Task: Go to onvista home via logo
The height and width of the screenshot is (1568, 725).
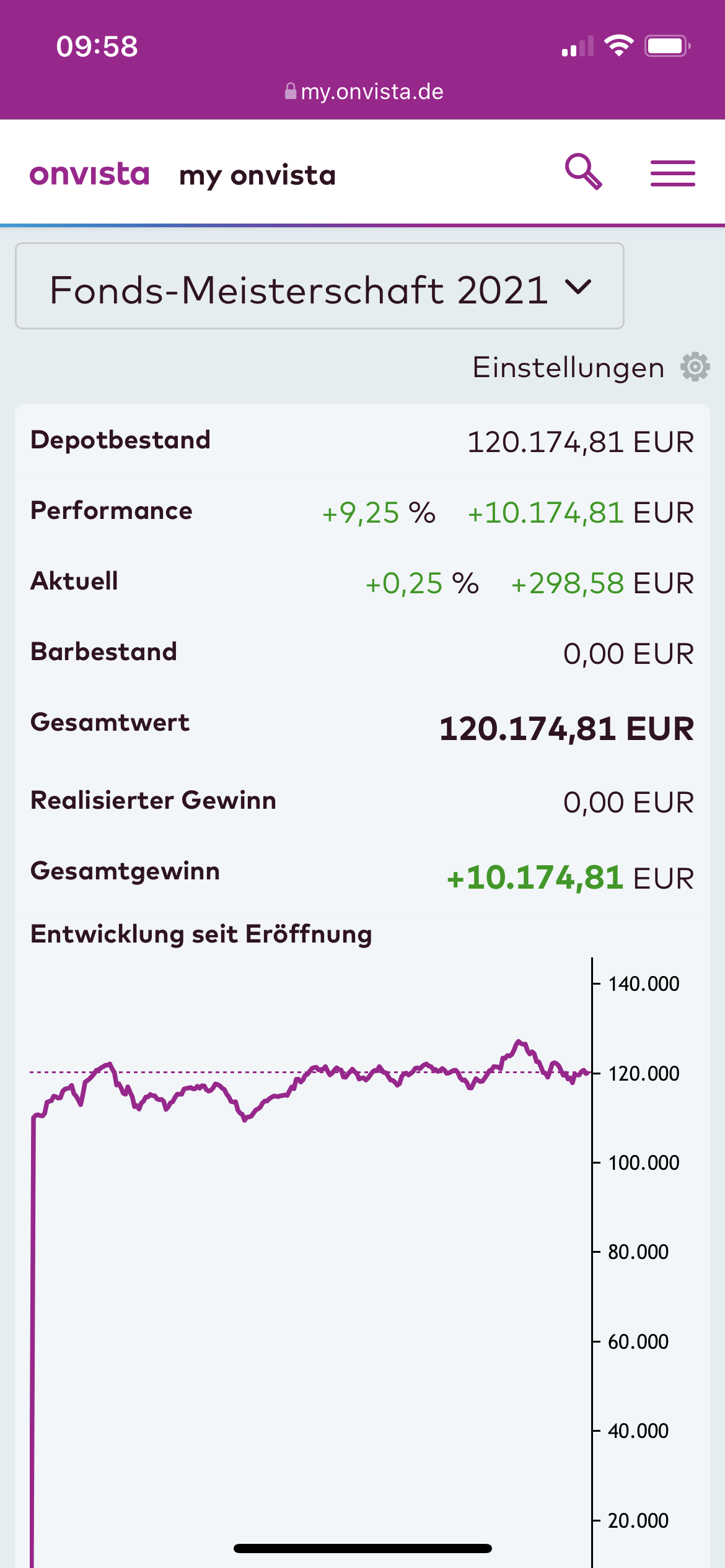Action: [x=90, y=174]
